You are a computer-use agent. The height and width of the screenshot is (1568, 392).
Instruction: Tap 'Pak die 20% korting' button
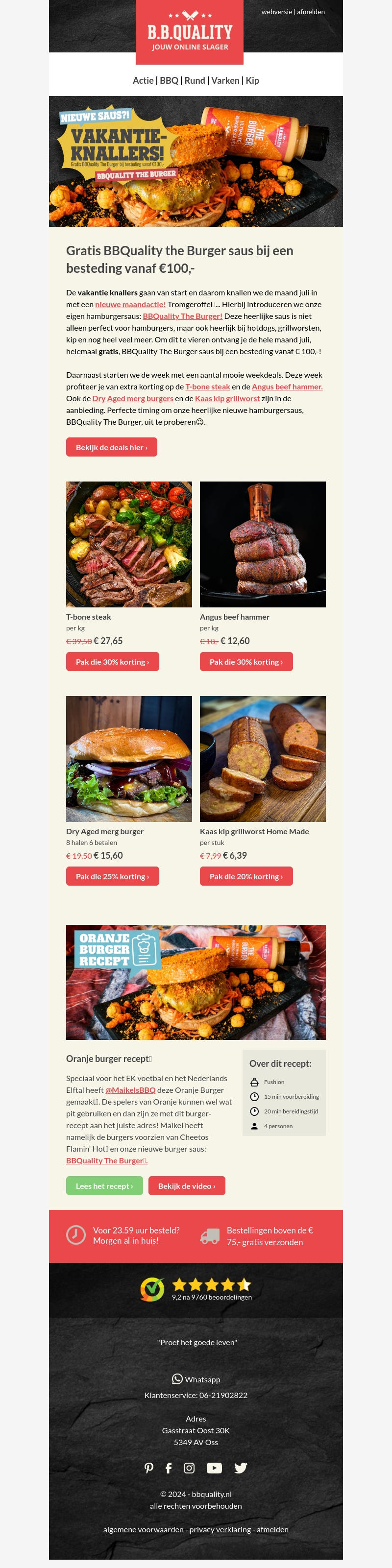[246, 876]
